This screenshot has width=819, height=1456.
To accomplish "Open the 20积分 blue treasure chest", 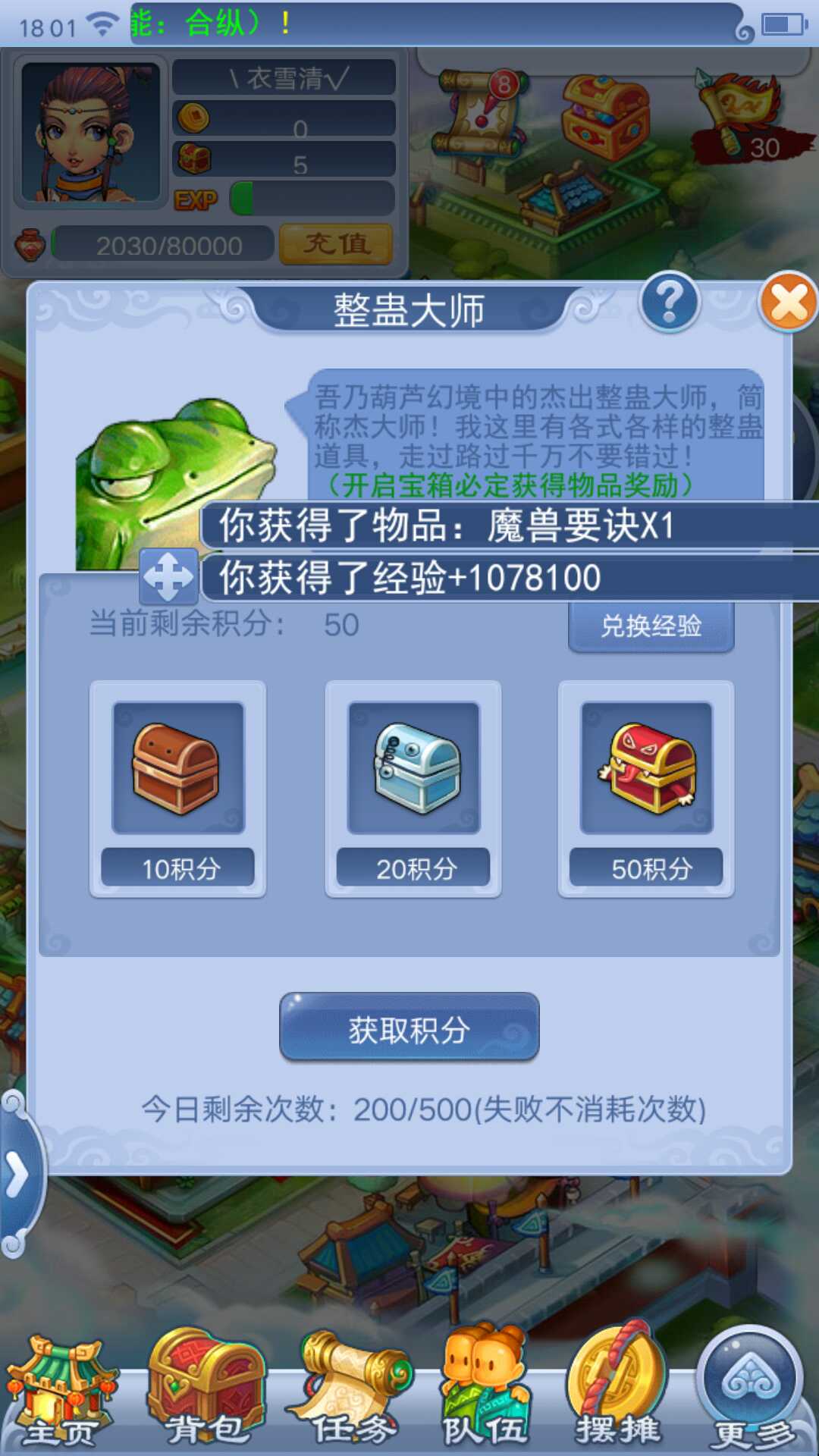I will [x=413, y=767].
